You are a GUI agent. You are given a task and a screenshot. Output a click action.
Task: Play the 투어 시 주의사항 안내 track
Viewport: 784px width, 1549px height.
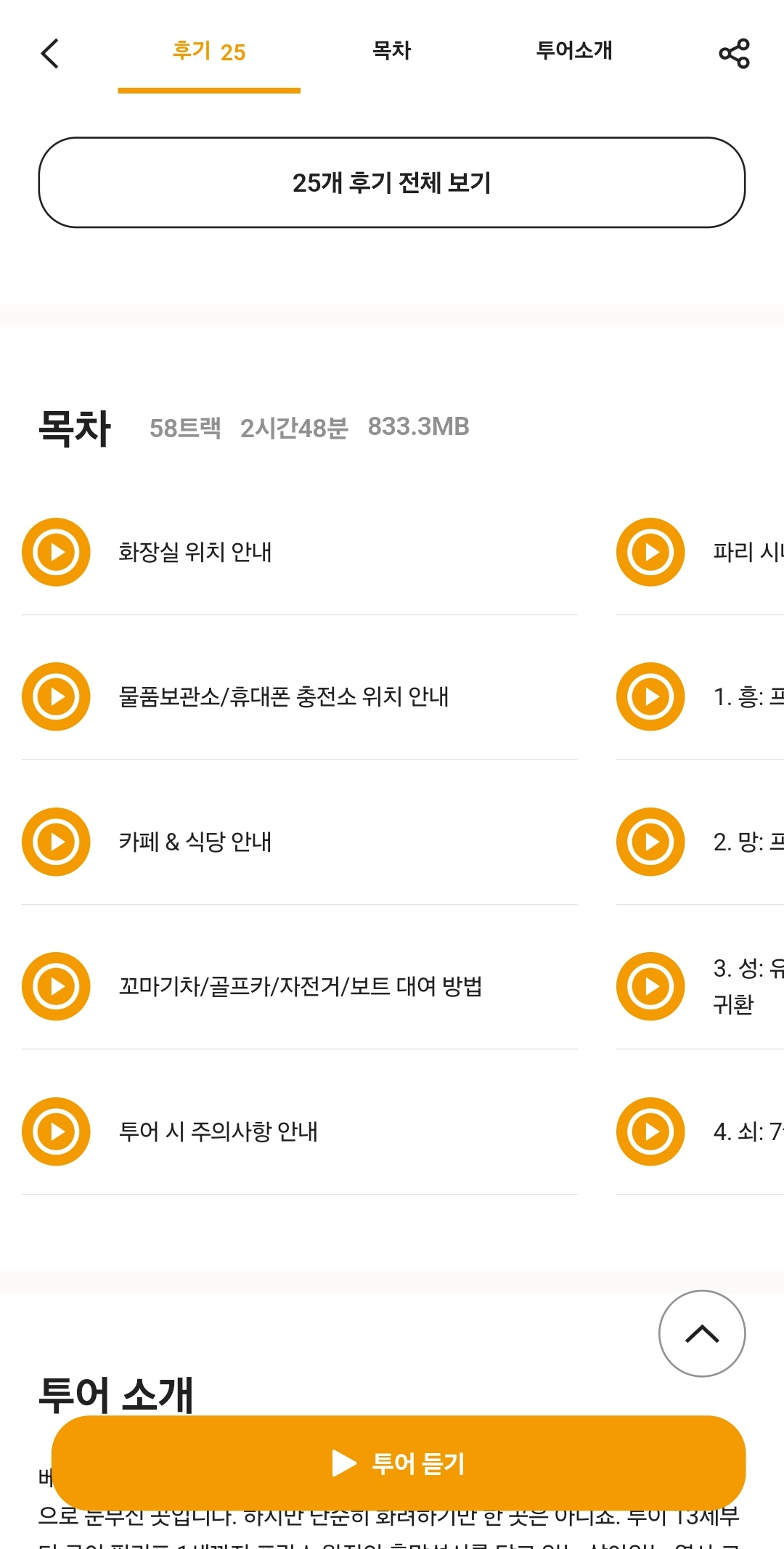click(55, 1131)
